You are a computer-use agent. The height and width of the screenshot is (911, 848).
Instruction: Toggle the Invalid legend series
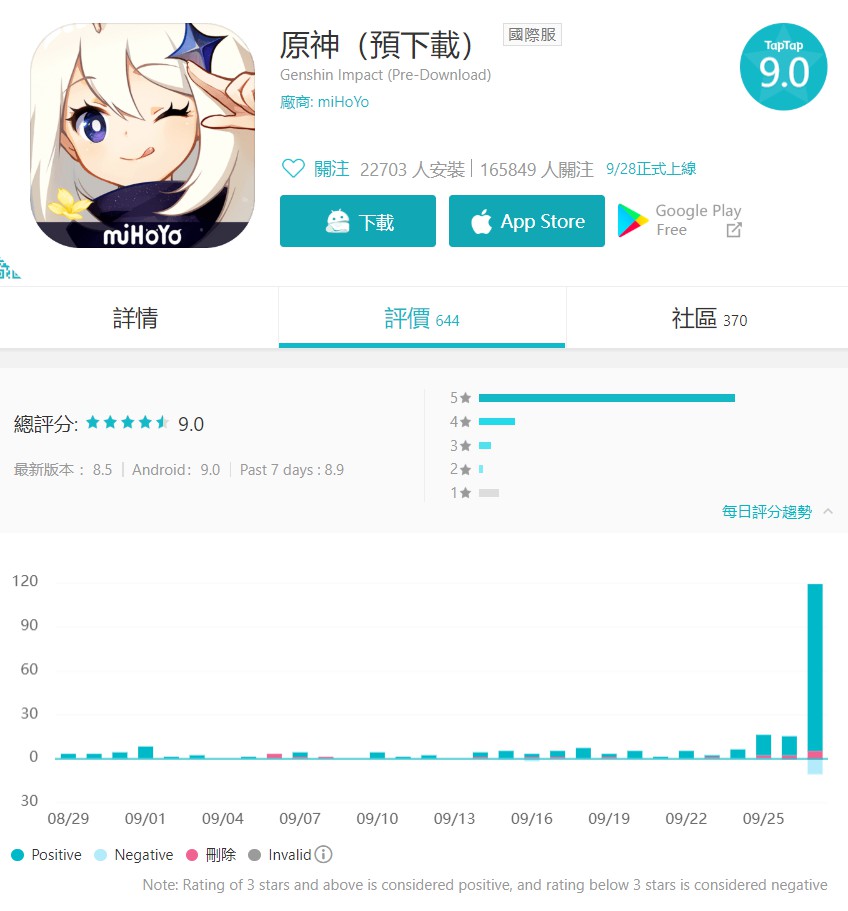click(280, 855)
